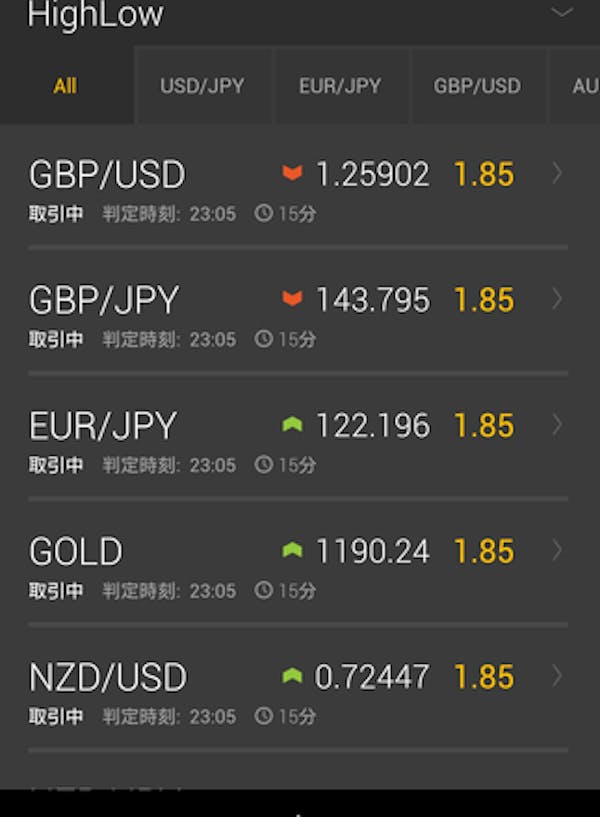Open the NZD/USD trading row
The width and height of the screenshot is (600, 817).
[x=298, y=692]
